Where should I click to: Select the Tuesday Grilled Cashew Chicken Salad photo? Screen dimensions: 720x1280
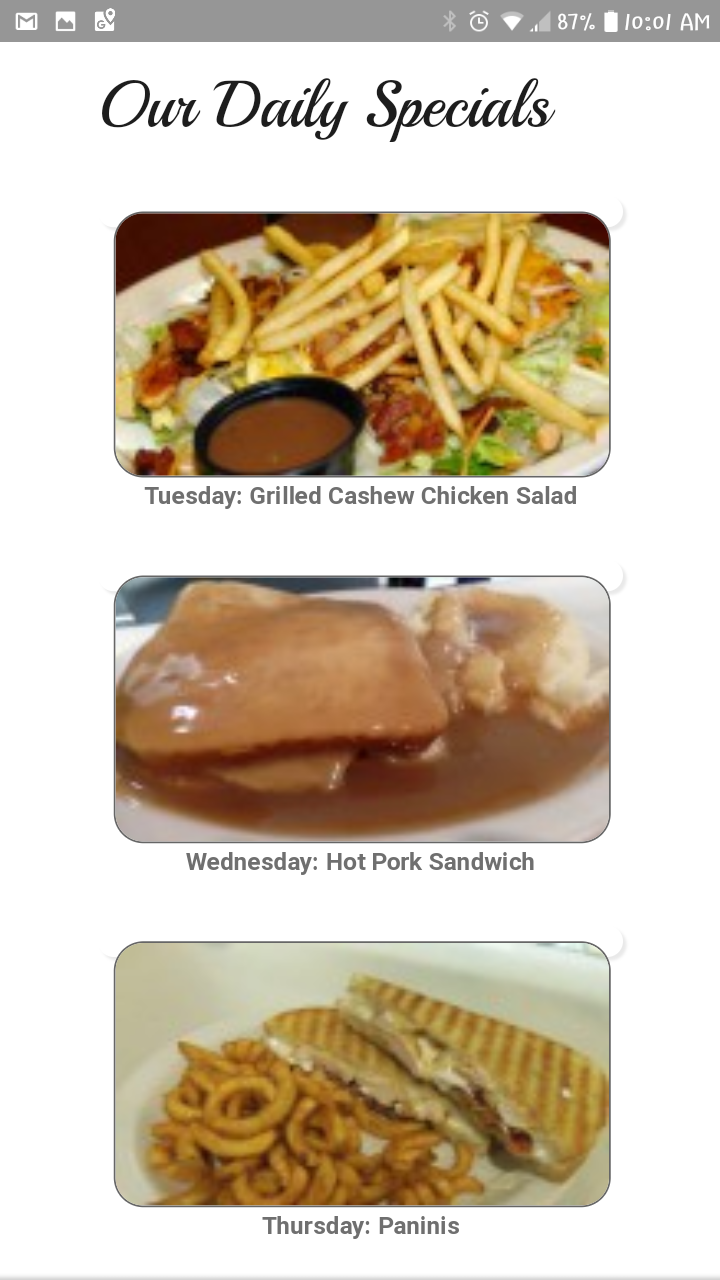point(362,343)
